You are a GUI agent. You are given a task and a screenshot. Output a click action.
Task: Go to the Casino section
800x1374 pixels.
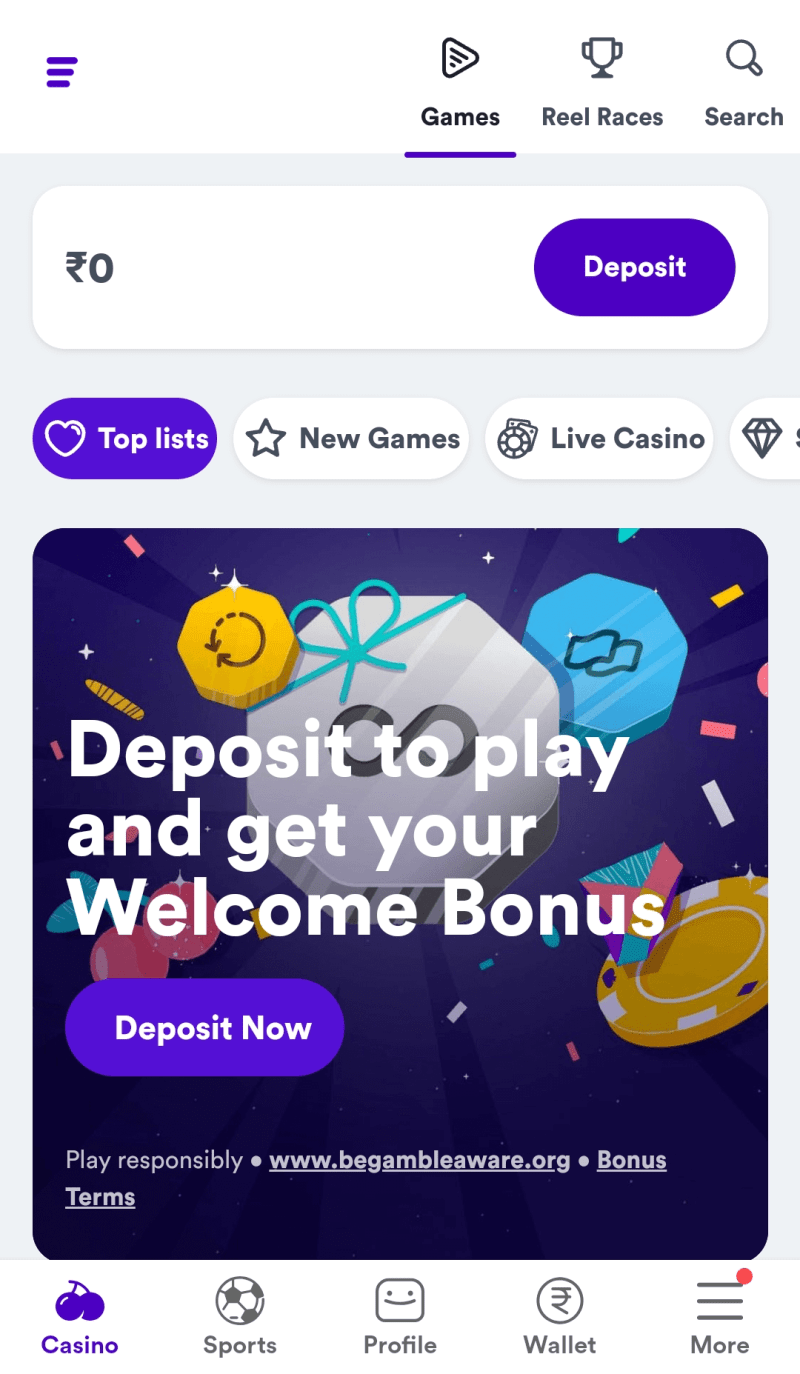point(80,1316)
